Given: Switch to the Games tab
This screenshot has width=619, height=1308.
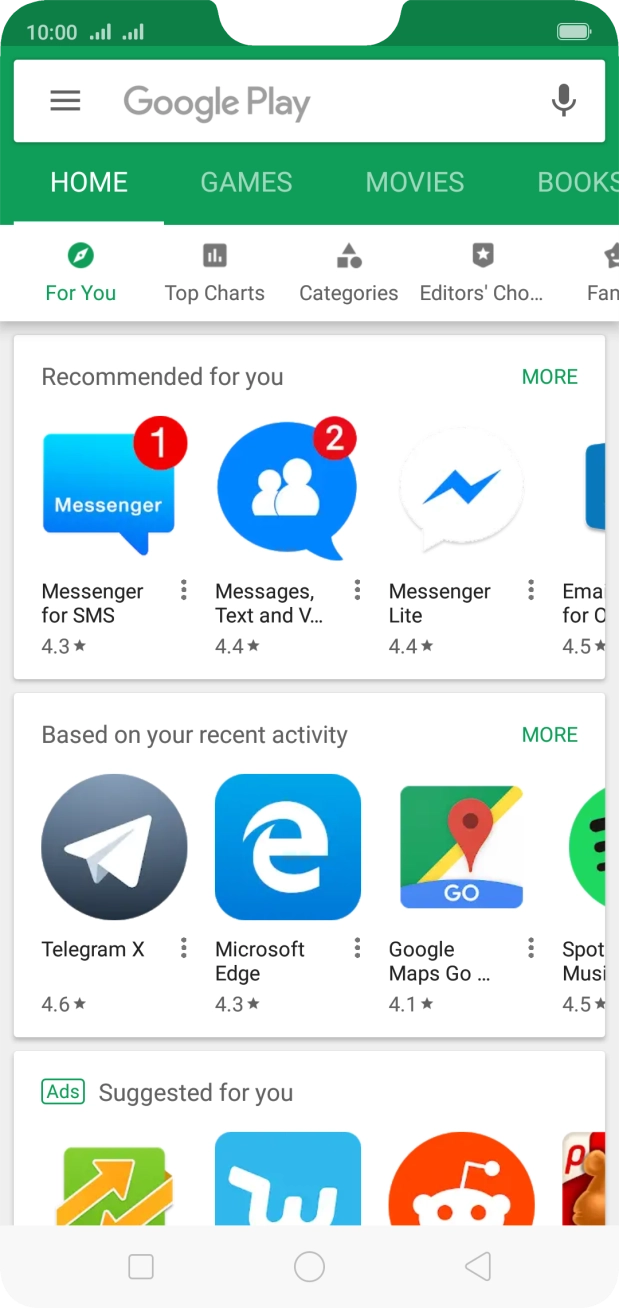Looking at the screenshot, I should pos(246,182).
